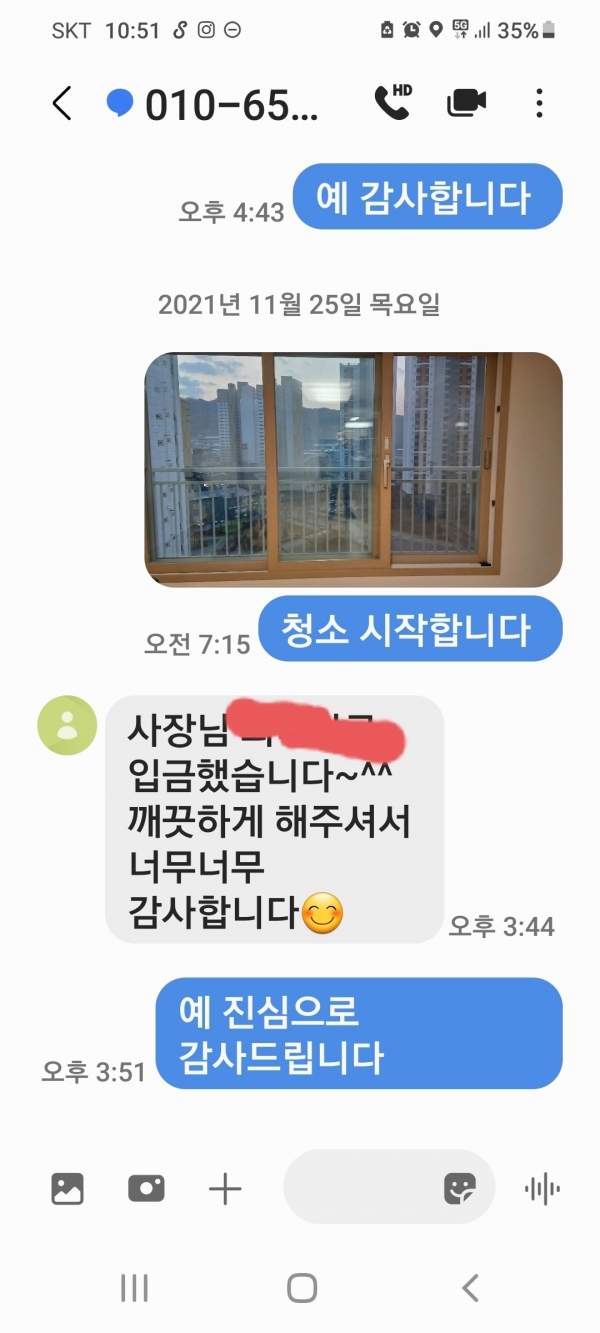Open the sticker and emoji picker
Screen dimensions: 600x1333
(460, 1188)
